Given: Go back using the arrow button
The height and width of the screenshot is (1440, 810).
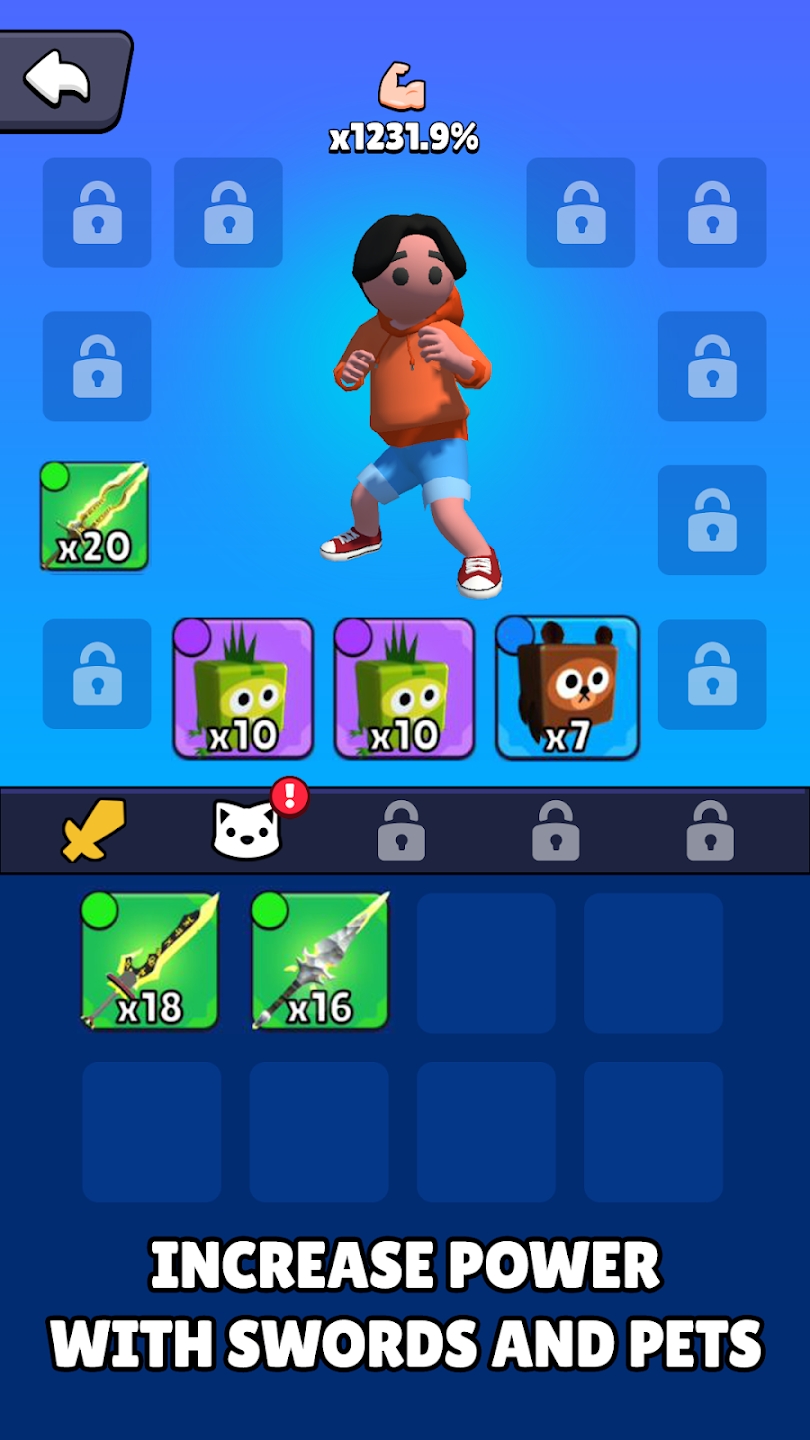Looking at the screenshot, I should (60, 80).
